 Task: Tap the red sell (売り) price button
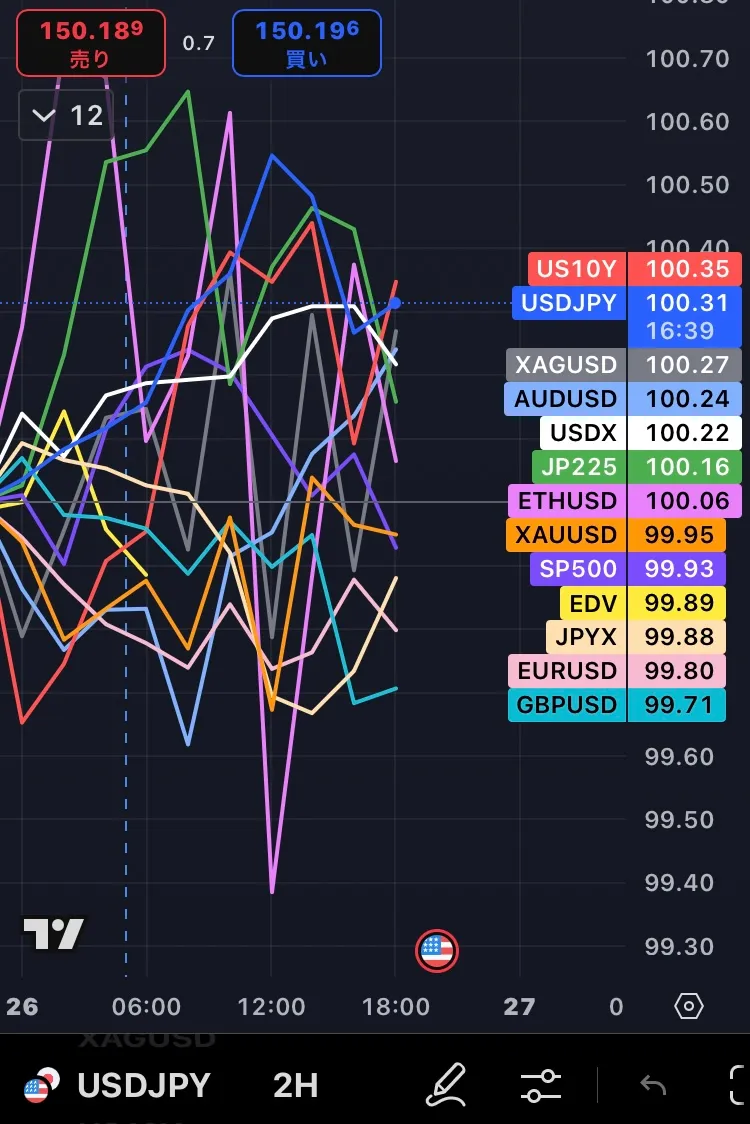[91, 44]
